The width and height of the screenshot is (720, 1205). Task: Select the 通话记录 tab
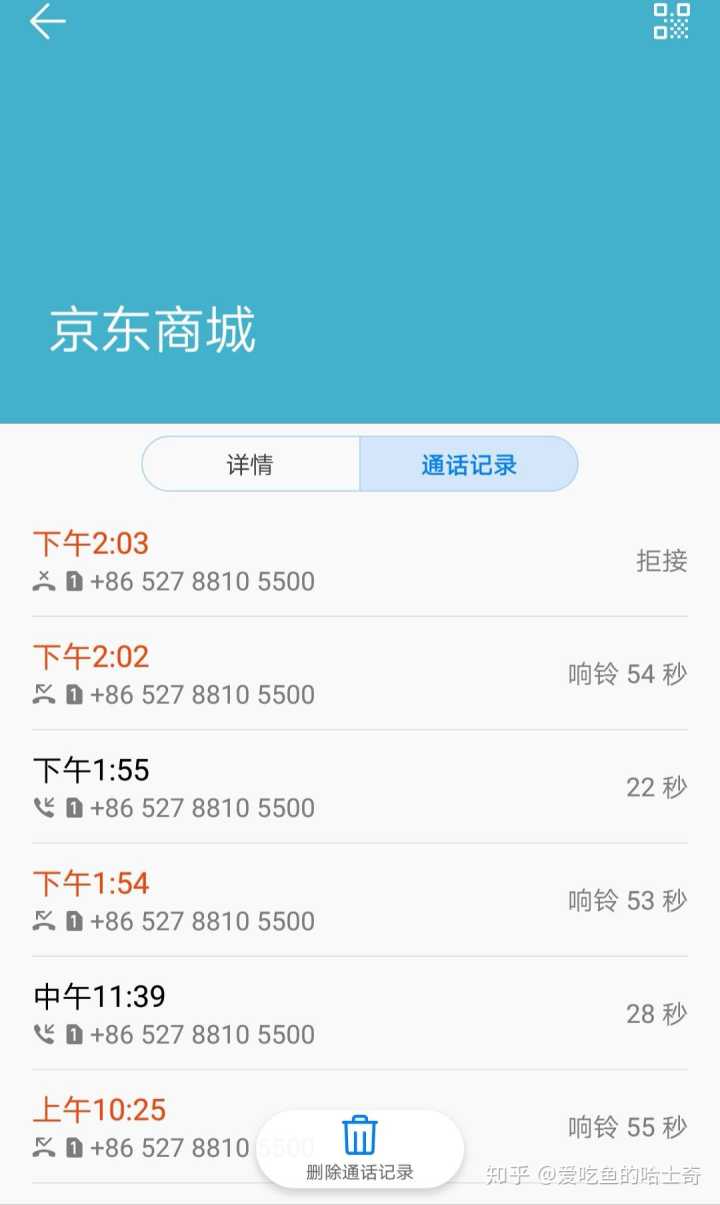[469, 464]
